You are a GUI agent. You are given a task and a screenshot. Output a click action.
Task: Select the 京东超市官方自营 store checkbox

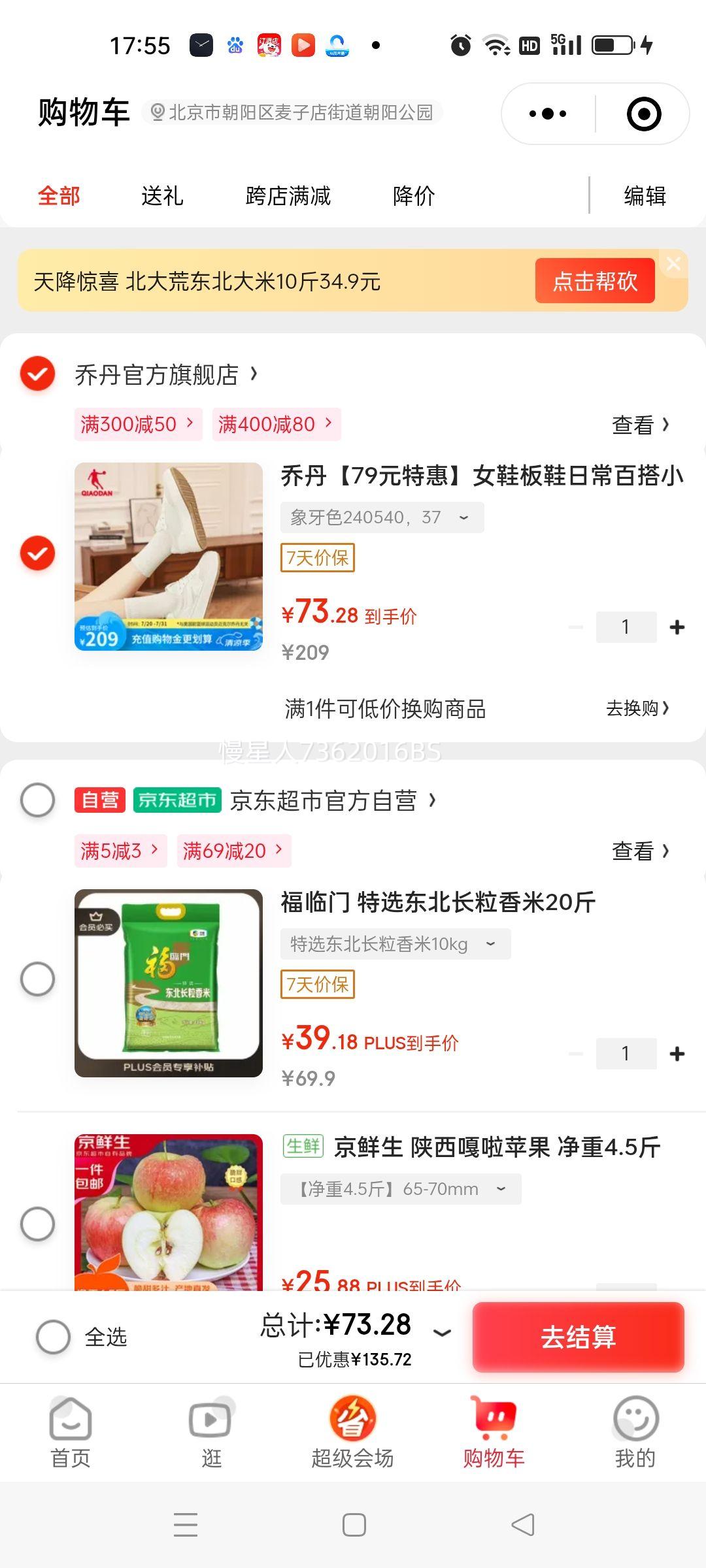point(37,800)
